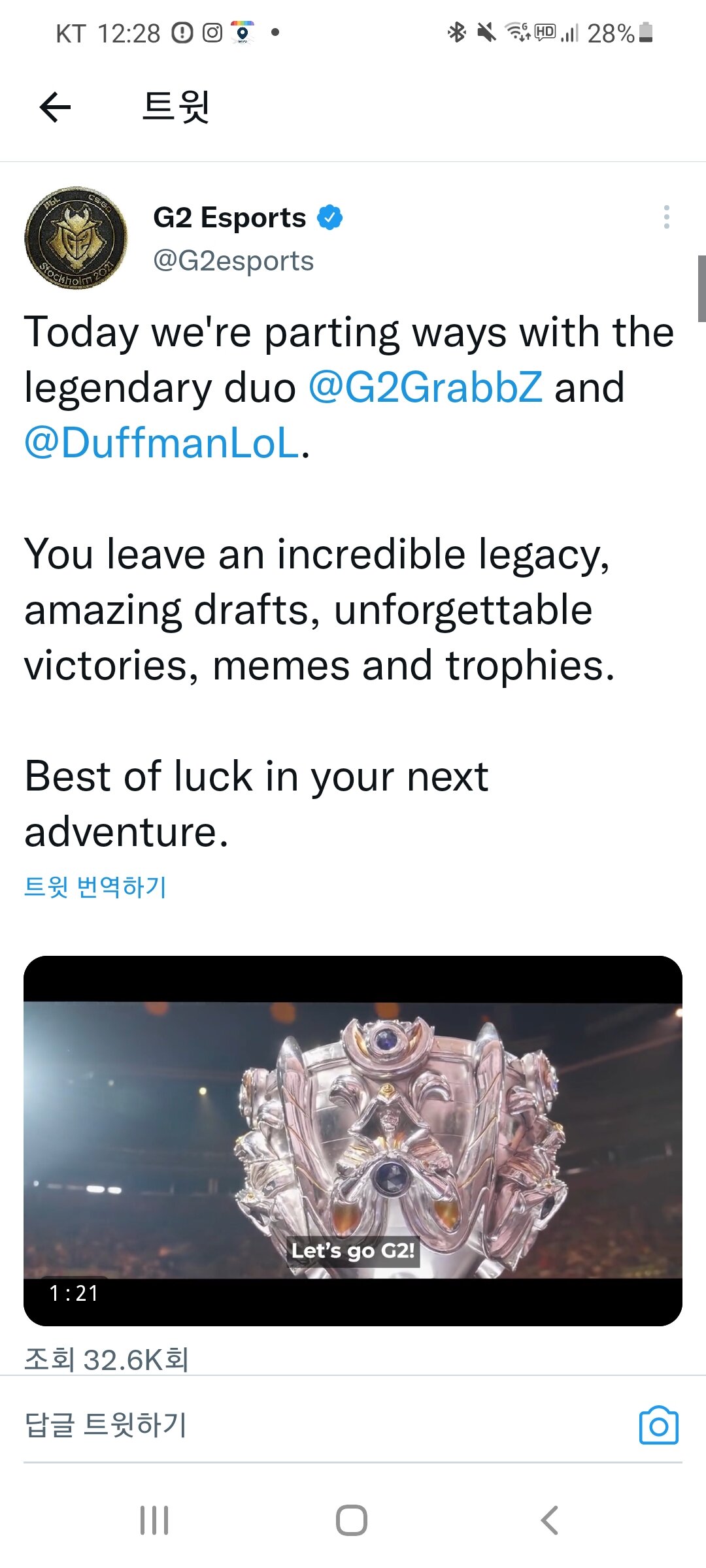Tap 트윗 번역하기 to translate tweet
The height and width of the screenshot is (1568, 706).
[x=95, y=887]
